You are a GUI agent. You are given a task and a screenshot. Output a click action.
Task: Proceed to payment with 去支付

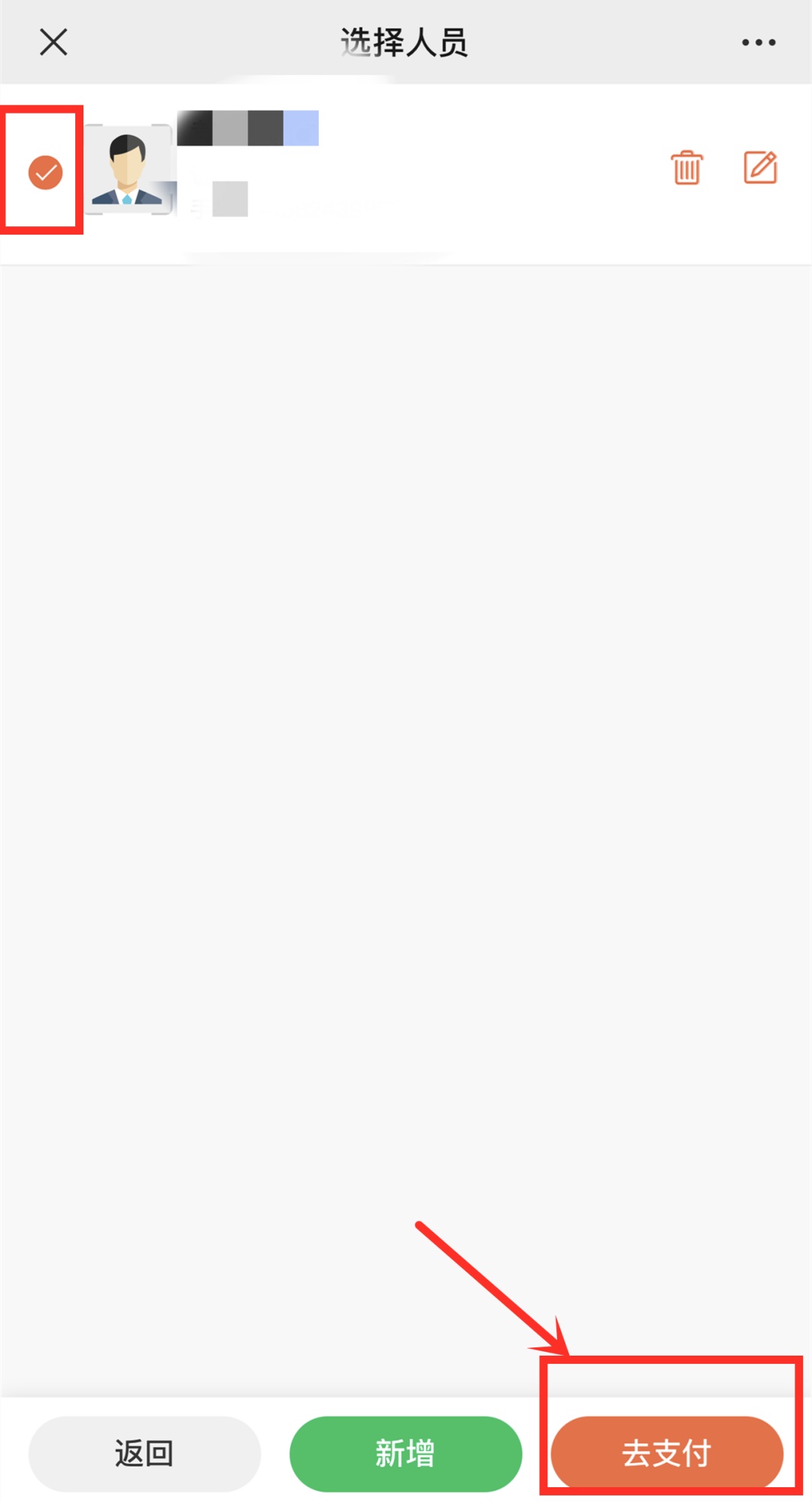666,1453
